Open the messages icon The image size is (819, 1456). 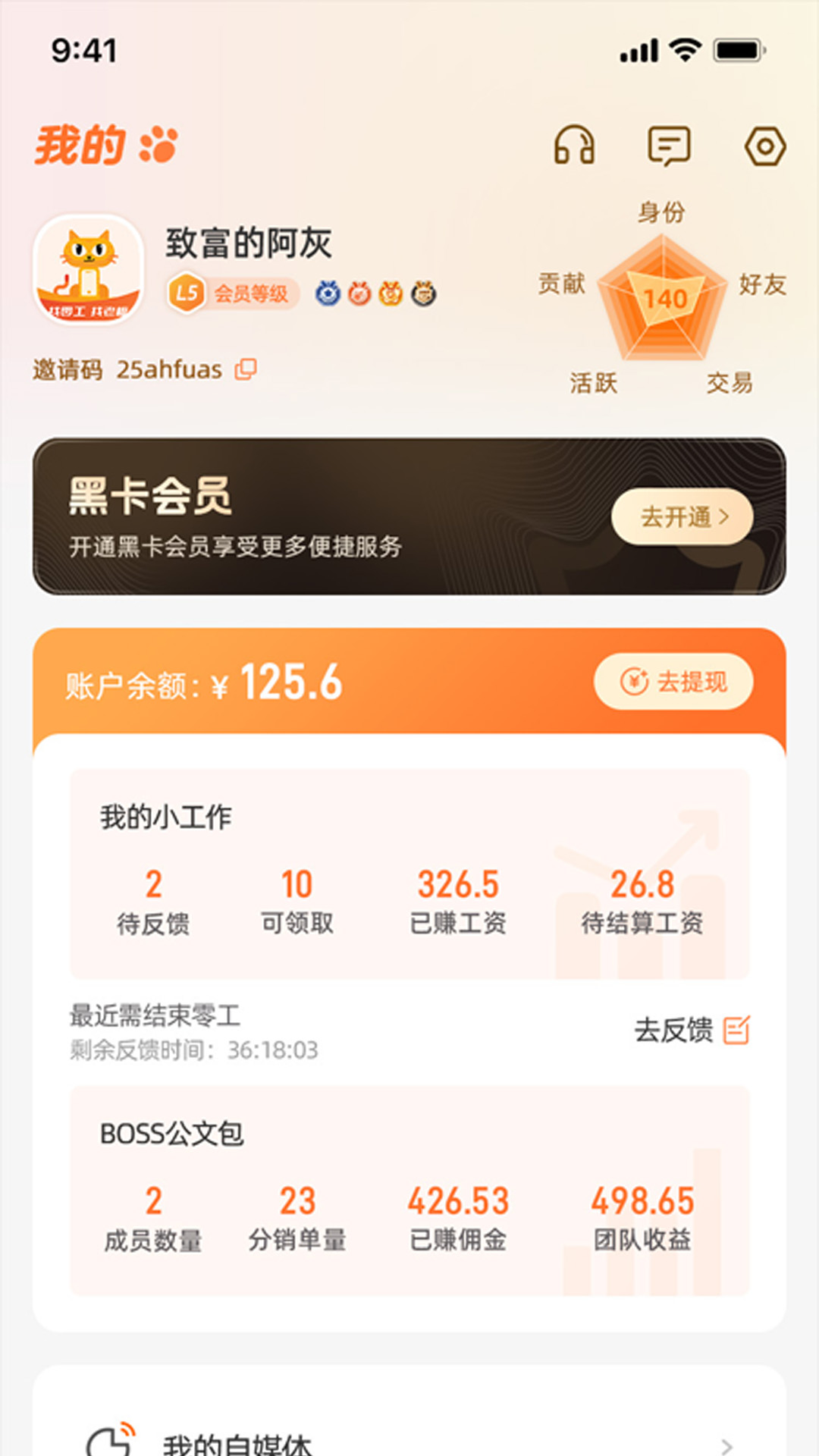coord(669,145)
